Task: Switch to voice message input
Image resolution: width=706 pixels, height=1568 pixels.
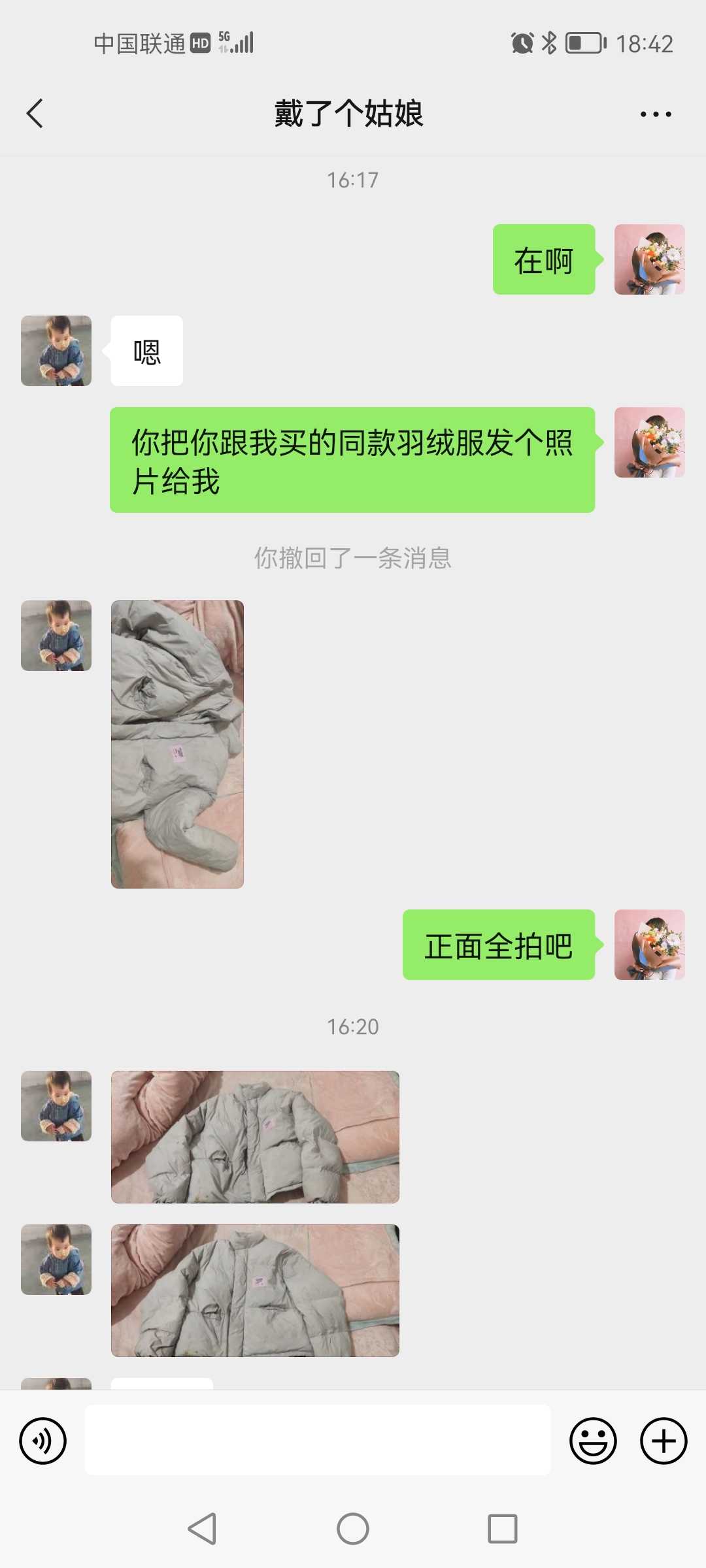Action: (43, 1441)
